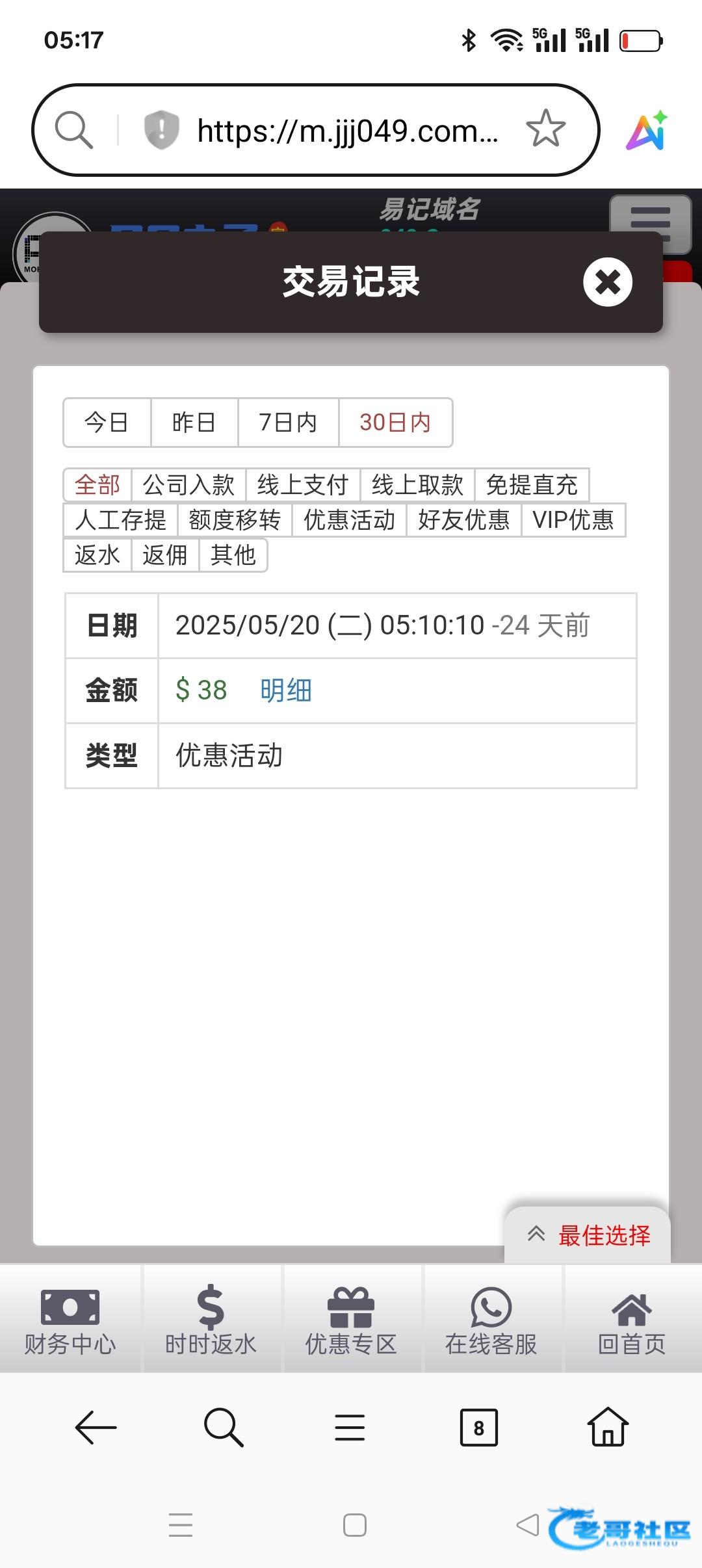
Task: Go to 时时返水
Action: [x=211, y=1320]
